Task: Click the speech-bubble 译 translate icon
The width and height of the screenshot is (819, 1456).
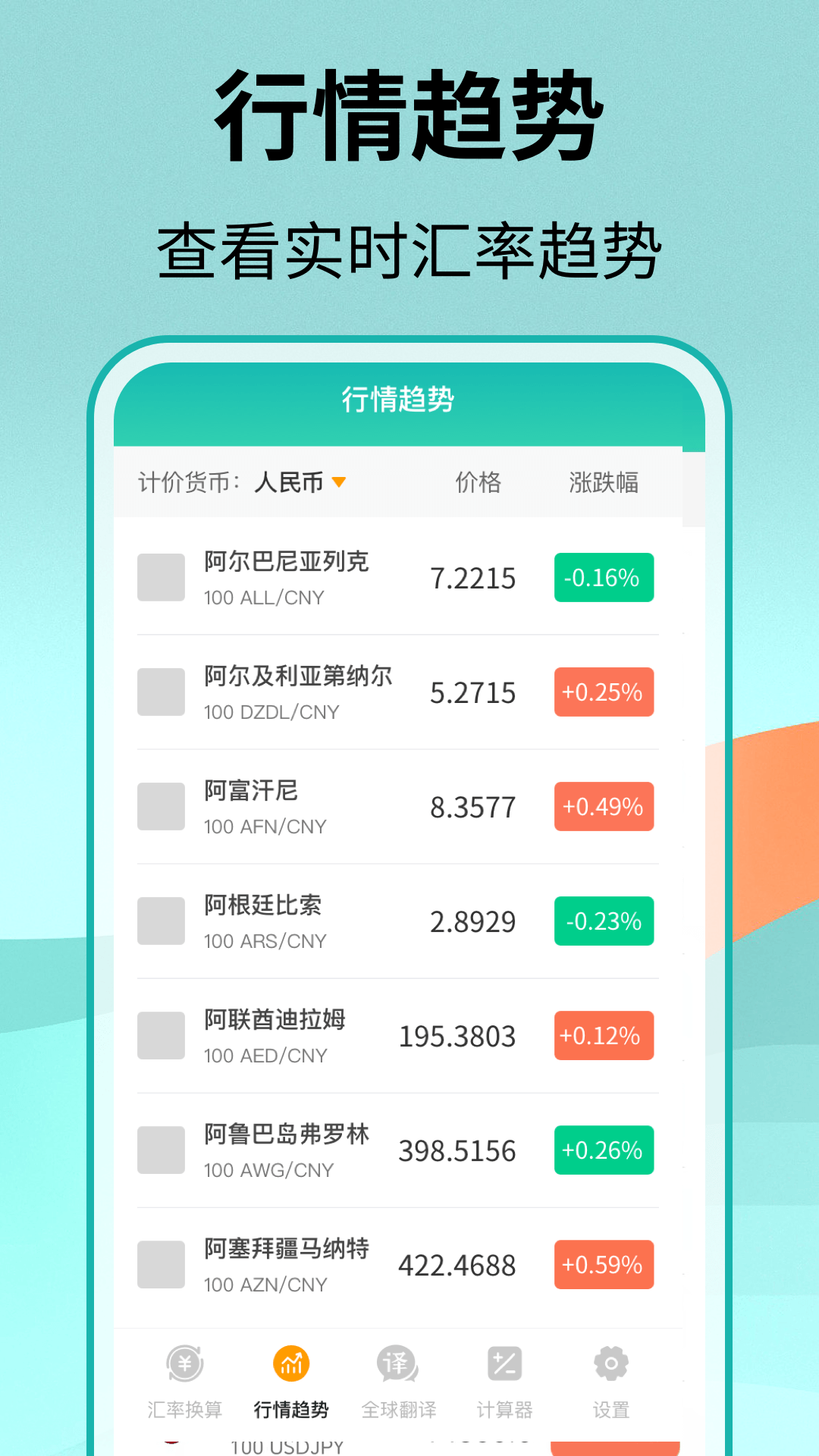Action: (x=397, y=1361)
